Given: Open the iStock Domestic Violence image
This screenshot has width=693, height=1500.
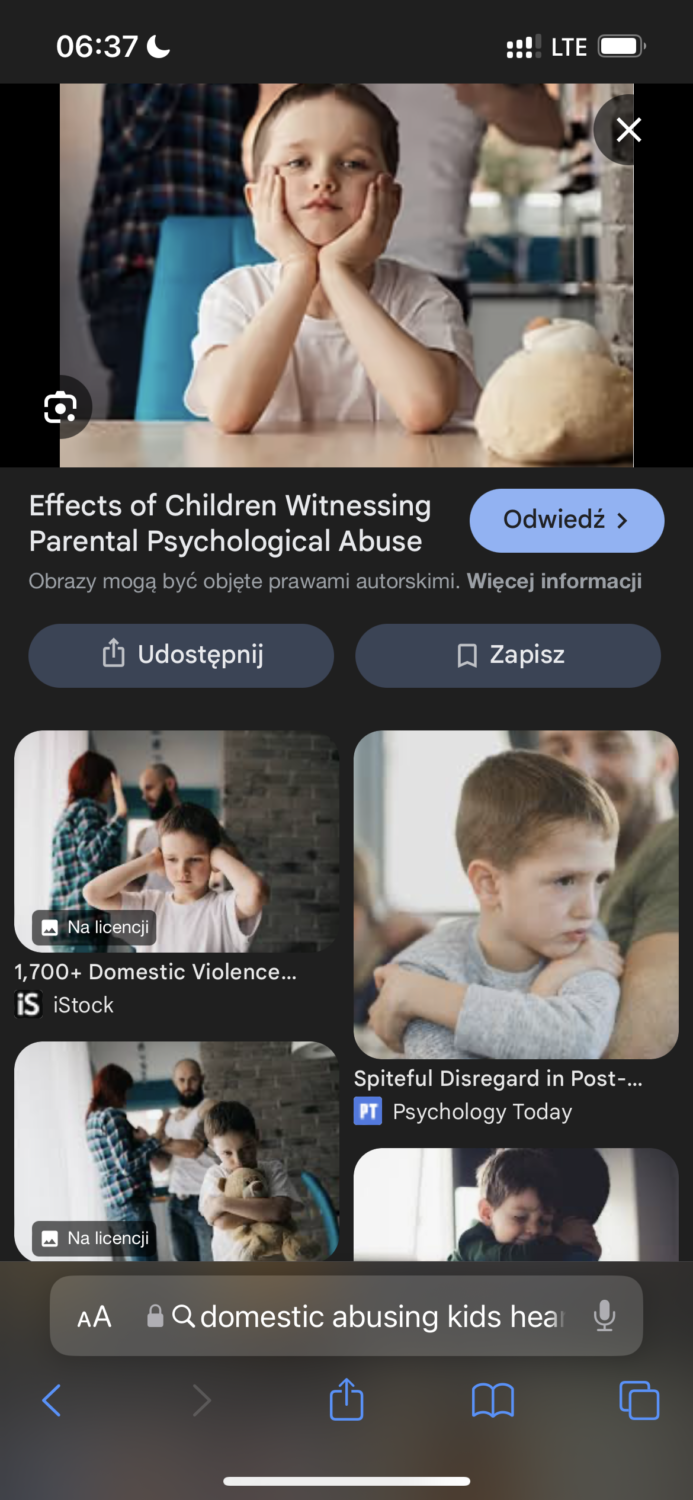Looking at the screenshot, I should [x=176, y=842].
